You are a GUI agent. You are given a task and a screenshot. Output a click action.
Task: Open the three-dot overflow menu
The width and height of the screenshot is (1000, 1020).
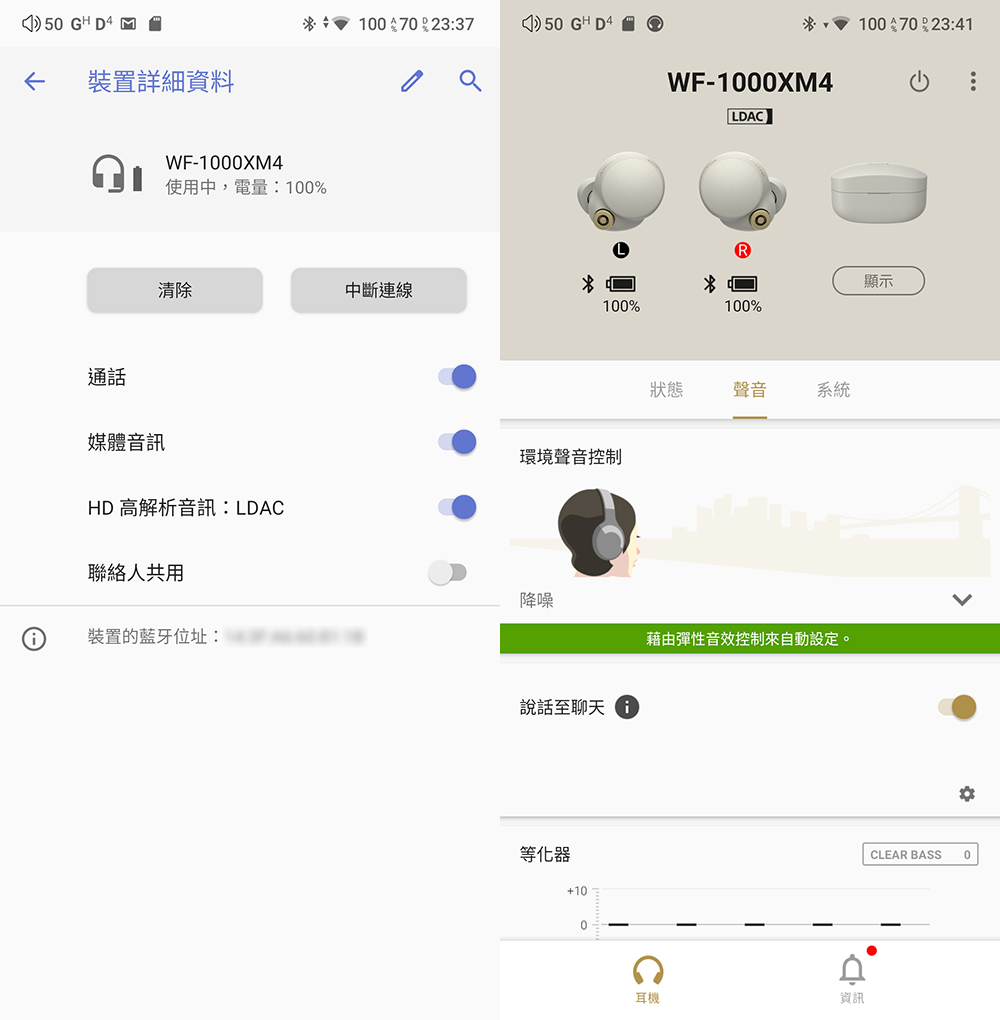tap(972, 82)
